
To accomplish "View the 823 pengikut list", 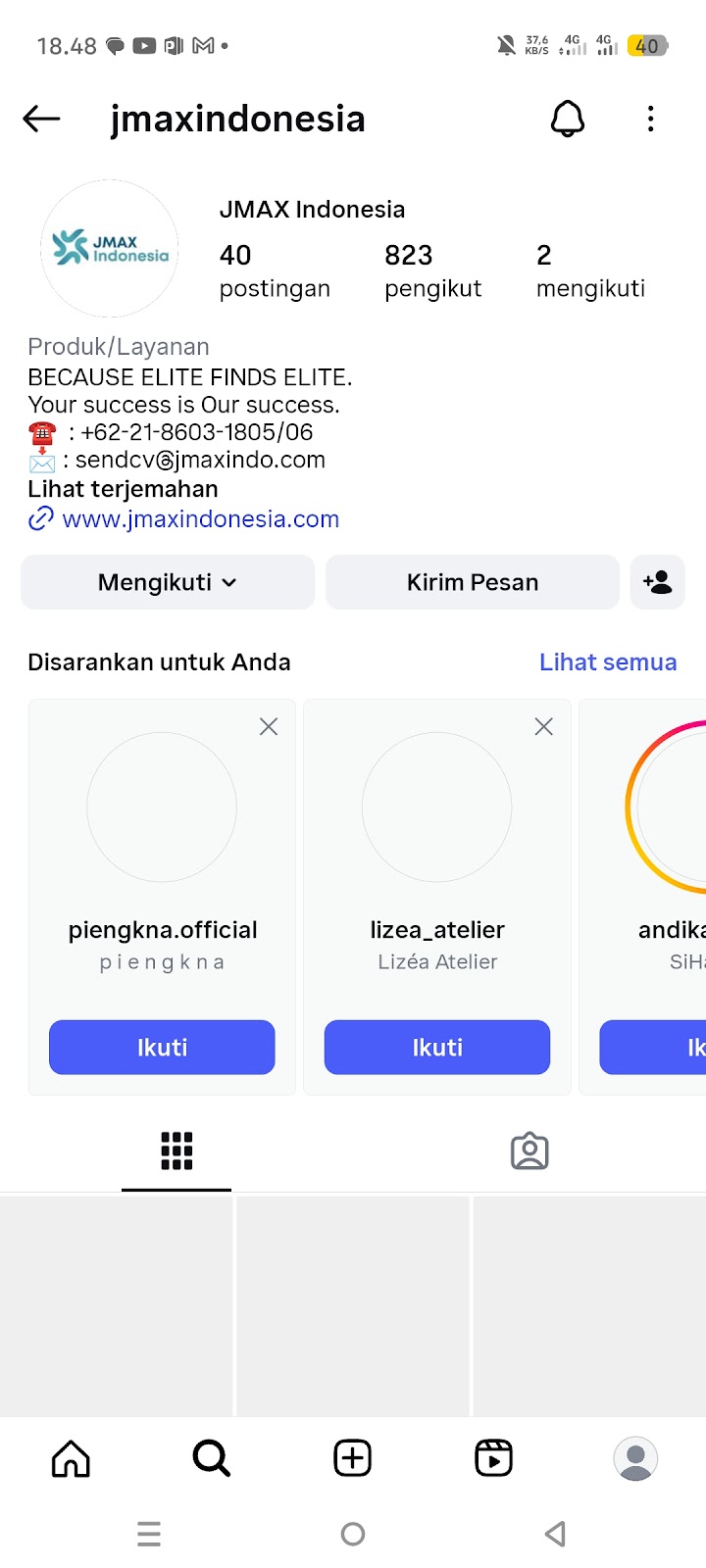I will coord(432,270).
